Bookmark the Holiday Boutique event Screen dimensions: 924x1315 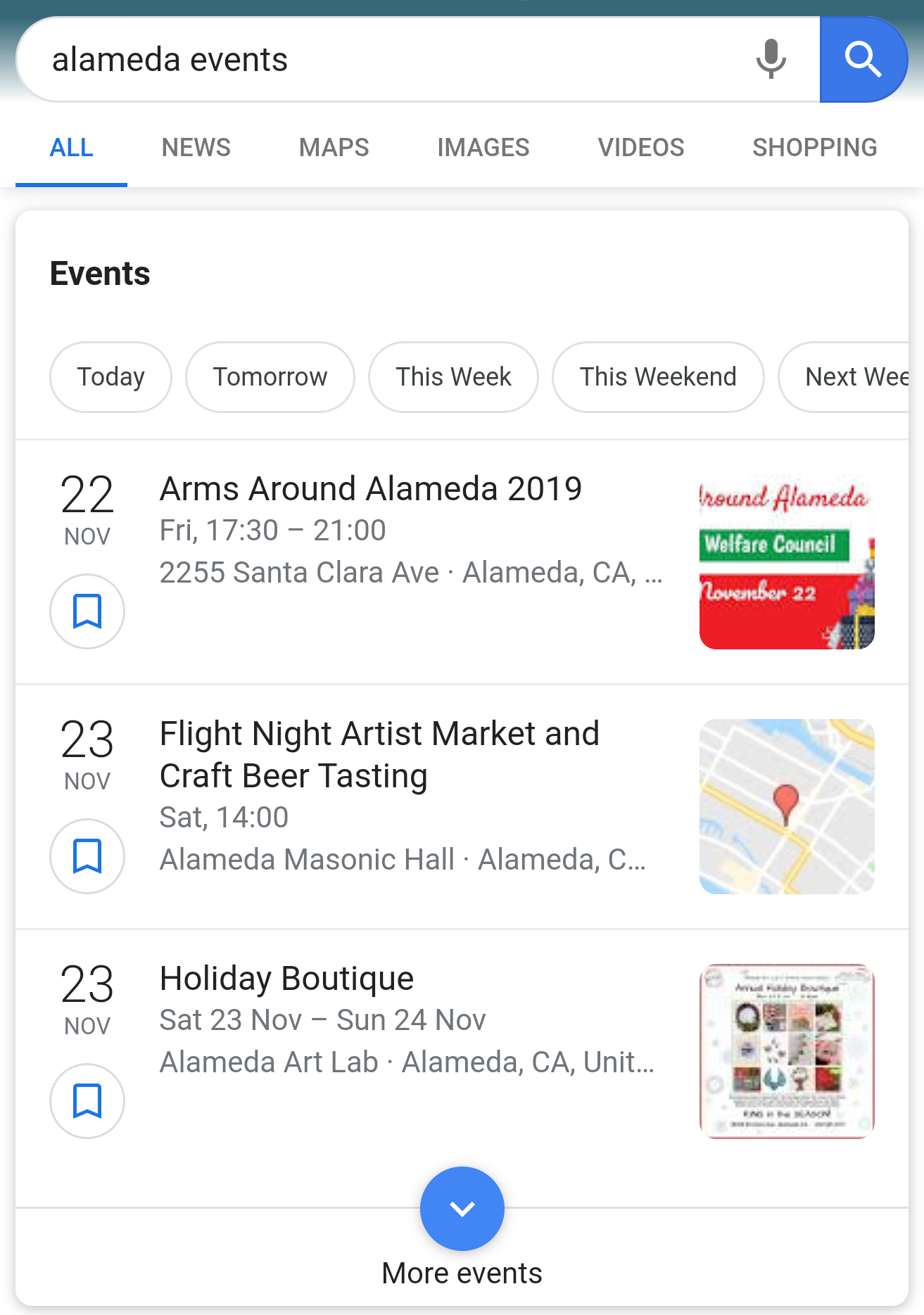(x=87, y=1101)
